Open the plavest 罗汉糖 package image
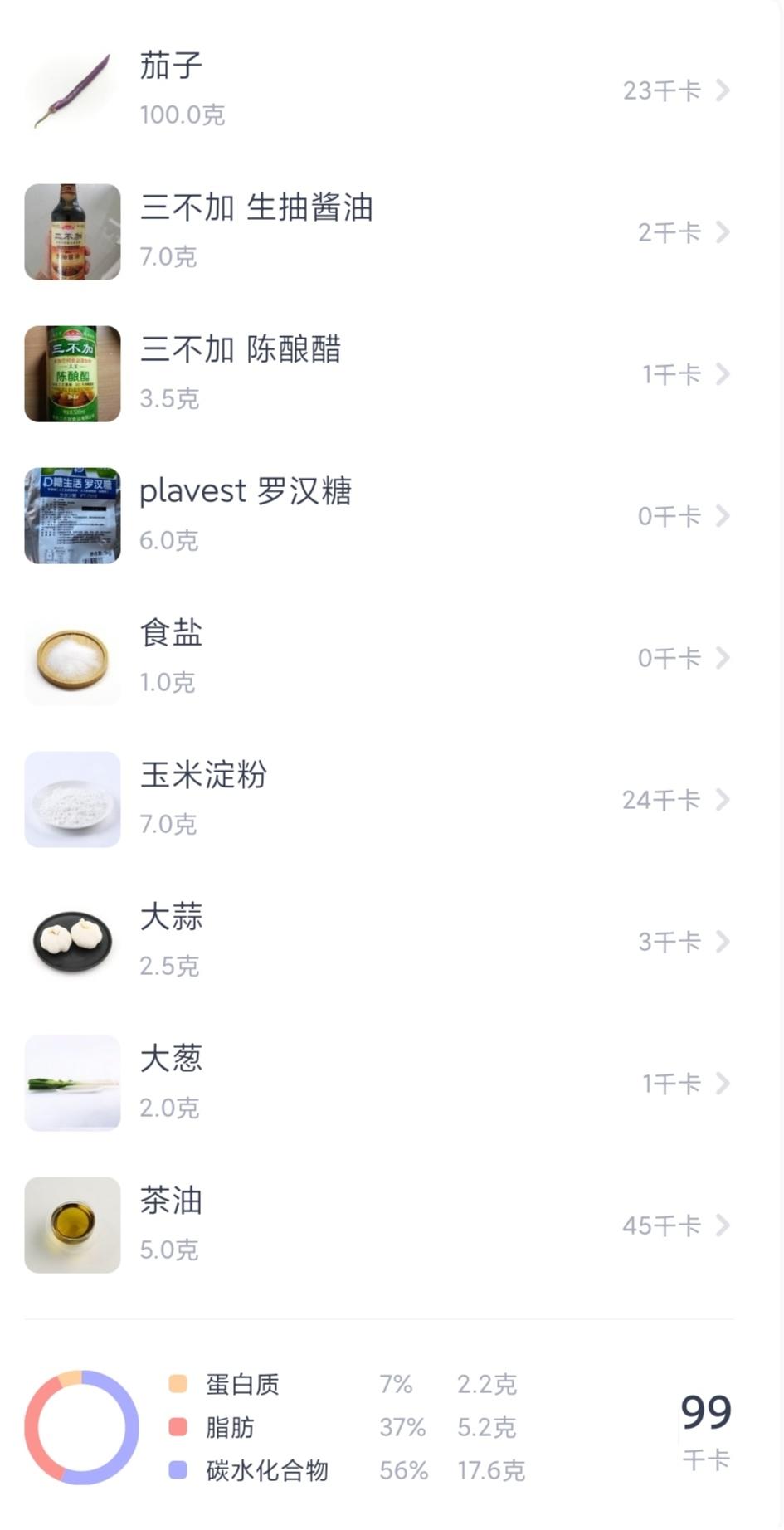The height and width of the screenshot is (1530, 784). [72, 516]
